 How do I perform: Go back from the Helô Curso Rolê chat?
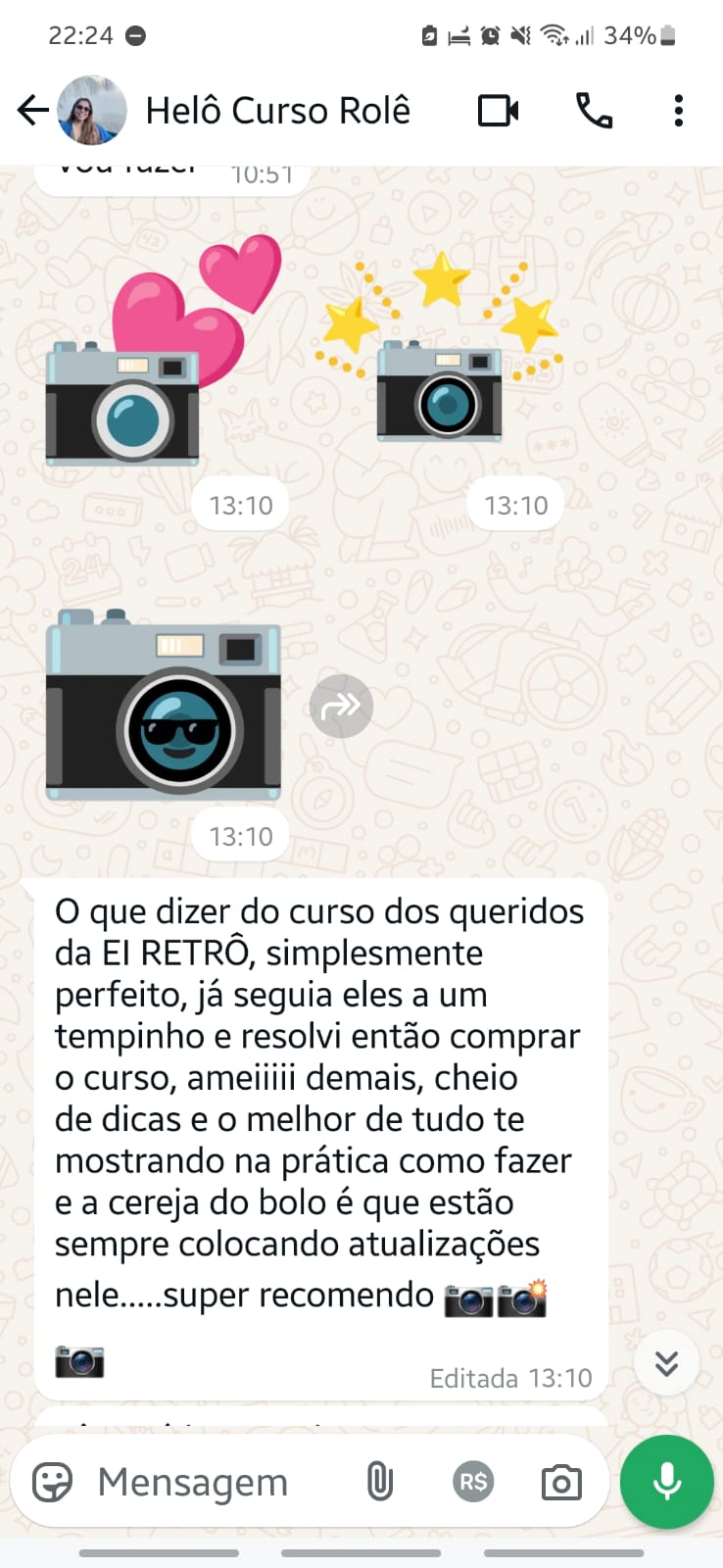(x=32, y=111)
